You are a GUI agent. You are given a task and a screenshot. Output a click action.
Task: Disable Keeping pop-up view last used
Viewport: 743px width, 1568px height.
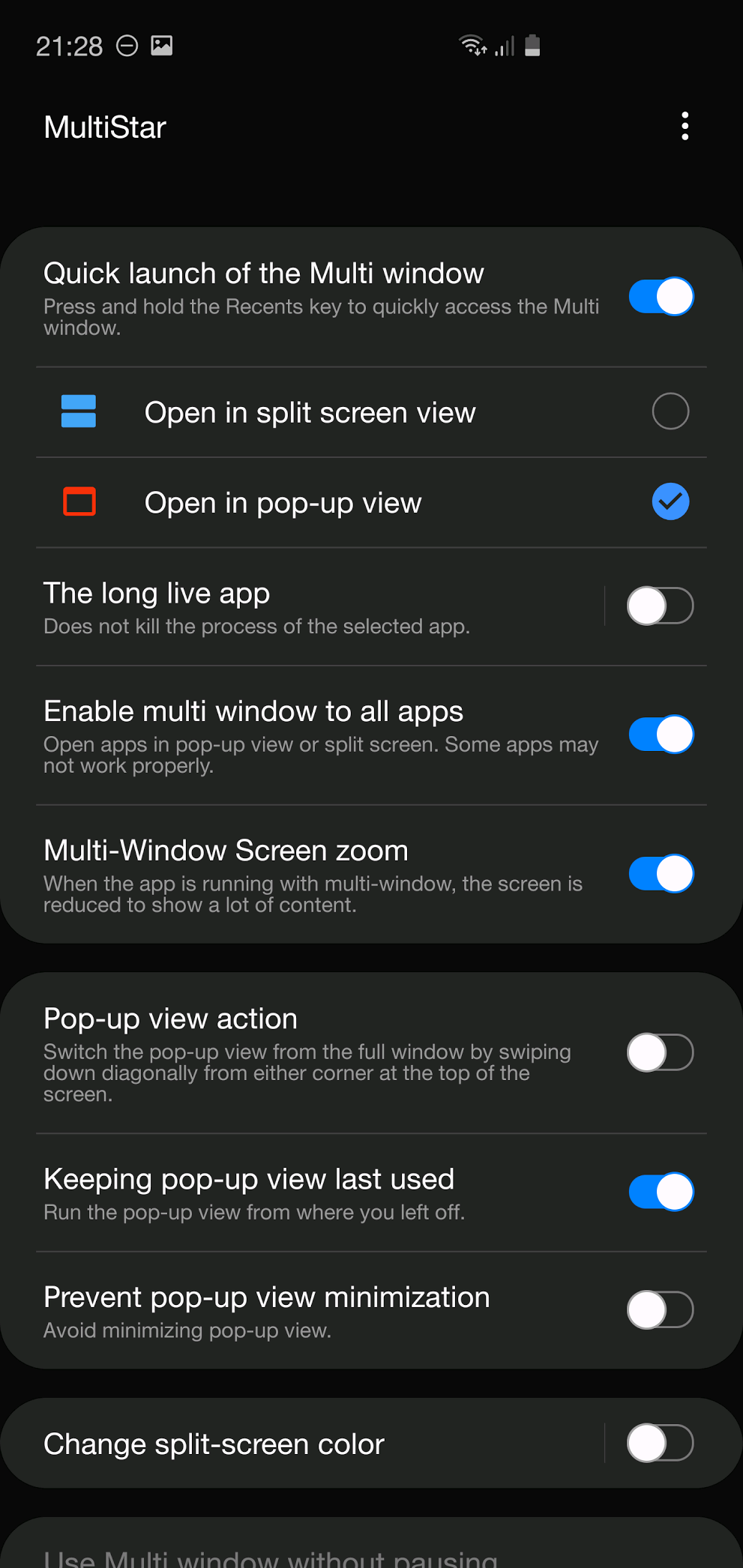coord(661,1192)
